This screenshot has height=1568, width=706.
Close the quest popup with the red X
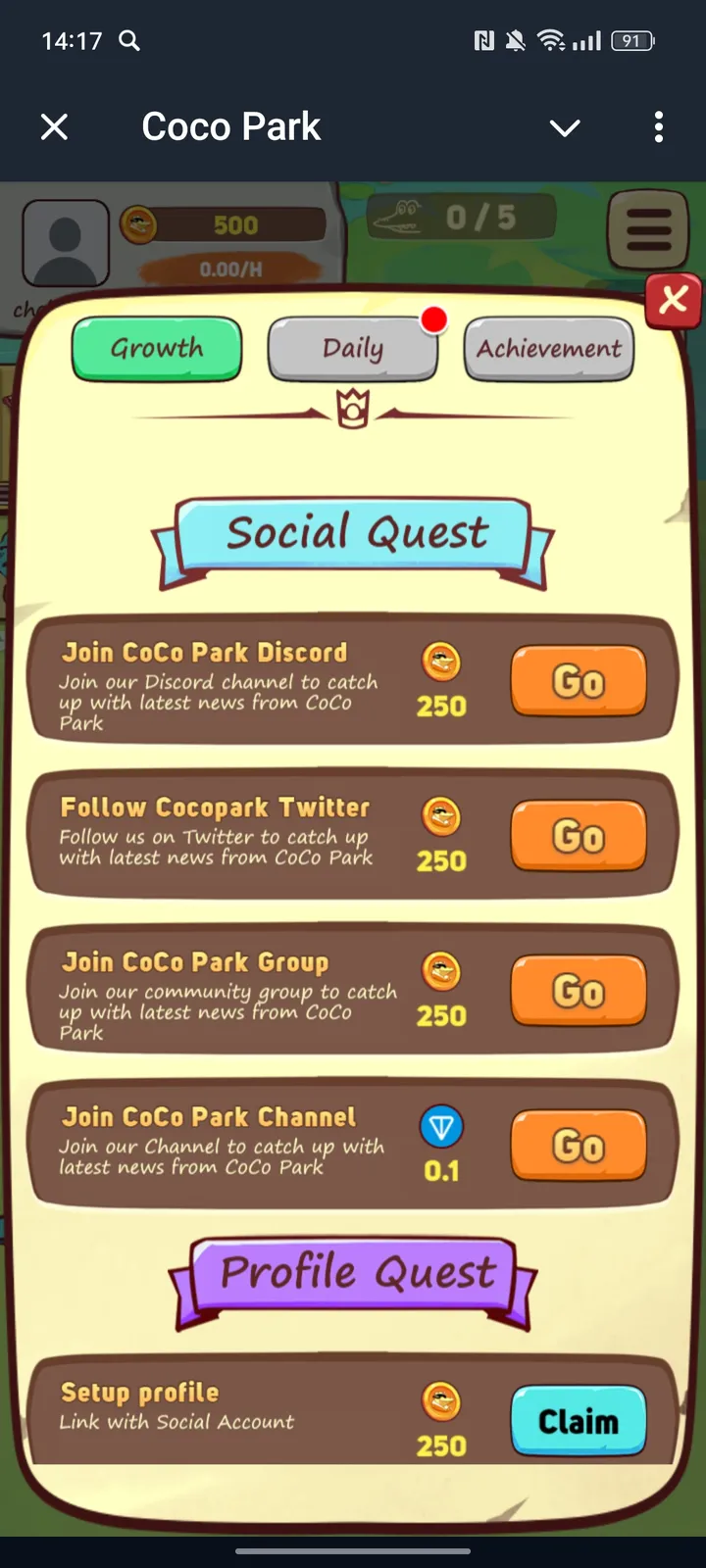click(673, 300)
